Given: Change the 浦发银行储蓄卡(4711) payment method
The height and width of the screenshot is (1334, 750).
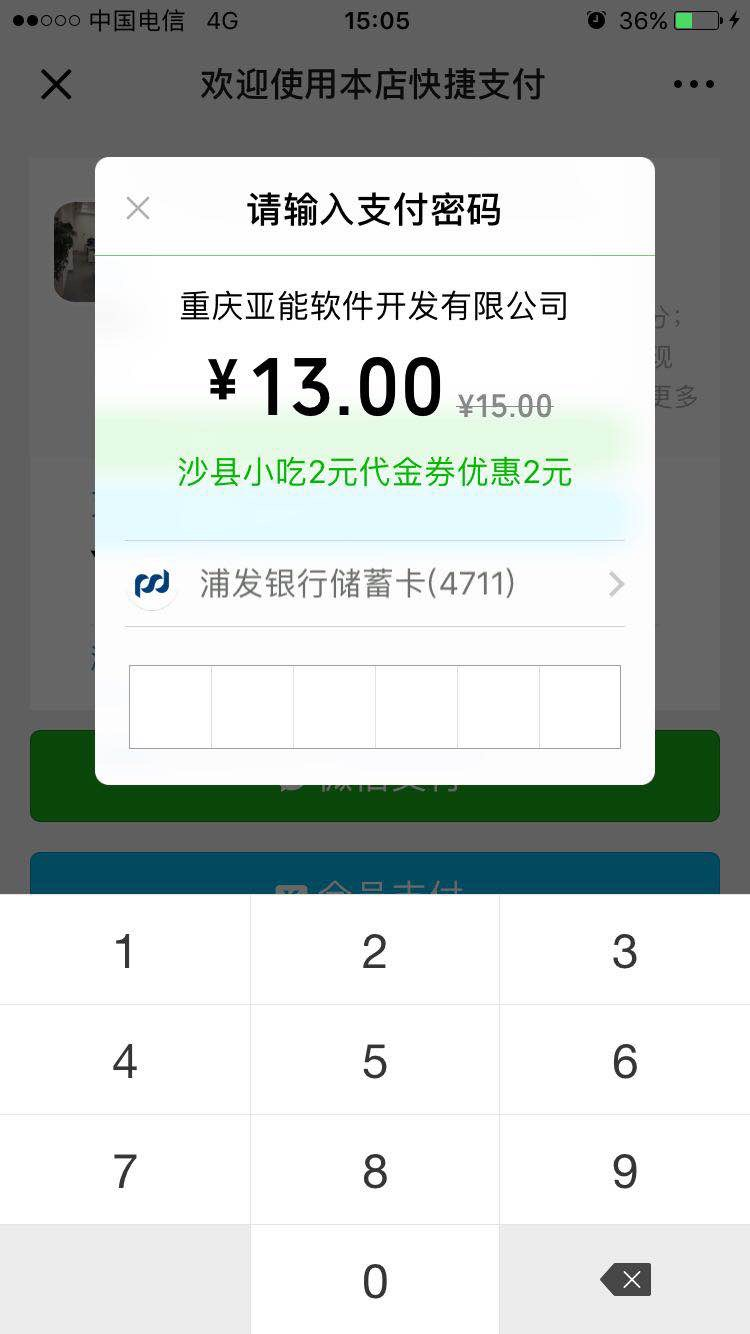Looking at the screenshot, I should pyautogui.click(x=375, y=584).
